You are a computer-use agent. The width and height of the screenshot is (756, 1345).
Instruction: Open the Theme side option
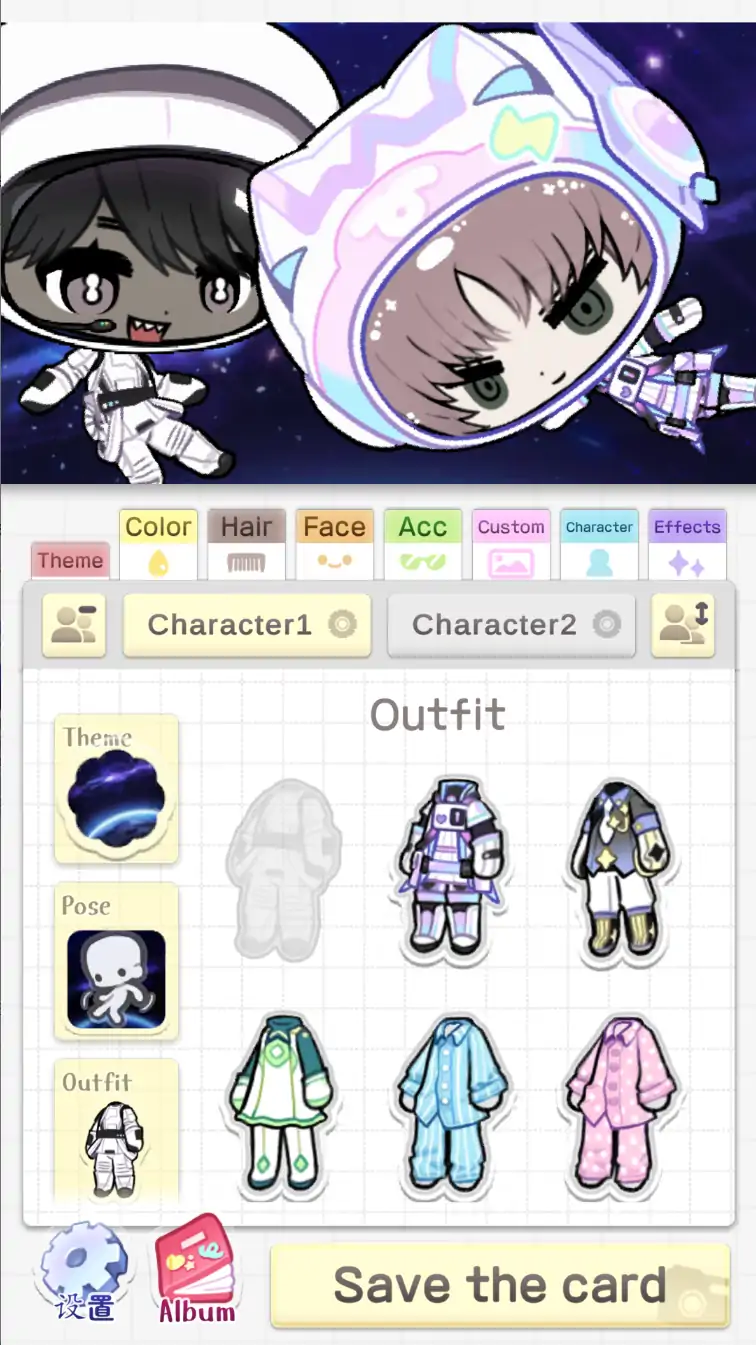click(x=117, y=788)
